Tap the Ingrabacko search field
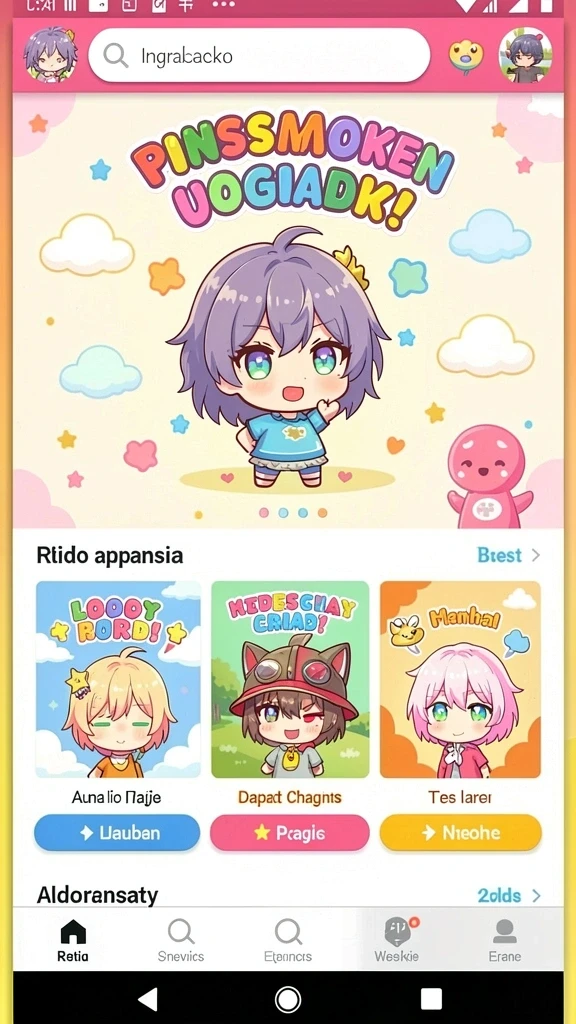576x1024 pixels. [259, 56]
